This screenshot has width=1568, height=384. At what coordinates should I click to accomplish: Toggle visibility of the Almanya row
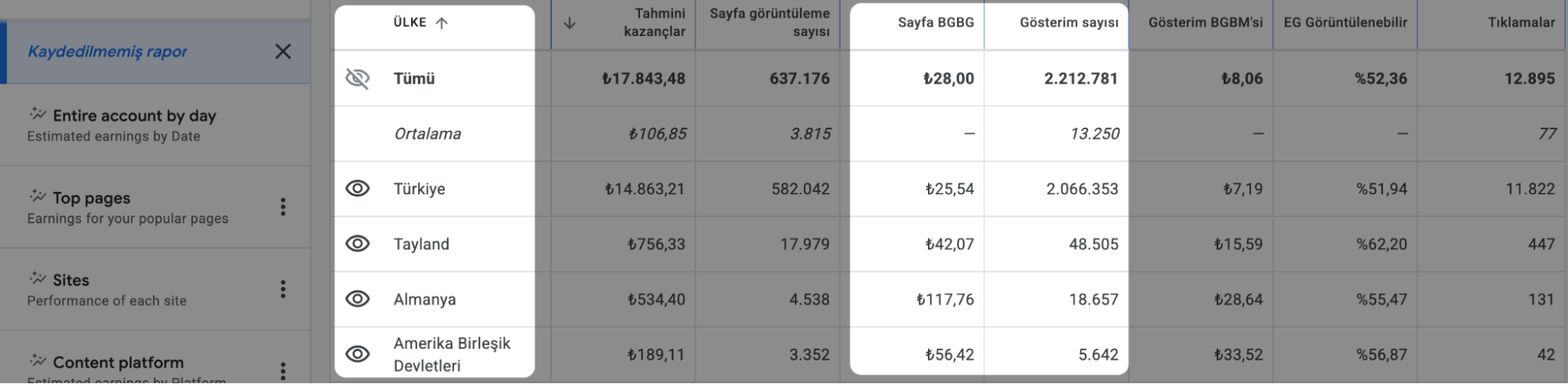pyautogui.click(x=358, y=299)
